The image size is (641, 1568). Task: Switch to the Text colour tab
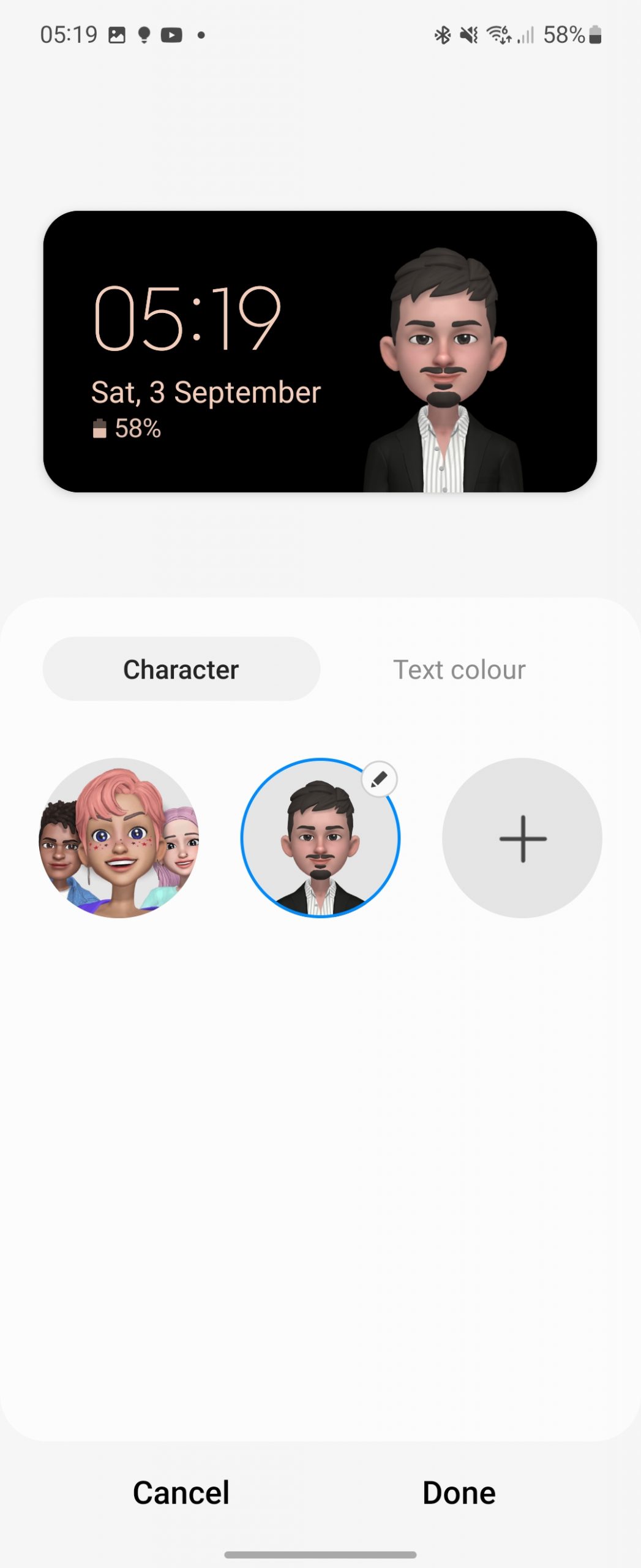pyautogui.click(x=459, y=669)
